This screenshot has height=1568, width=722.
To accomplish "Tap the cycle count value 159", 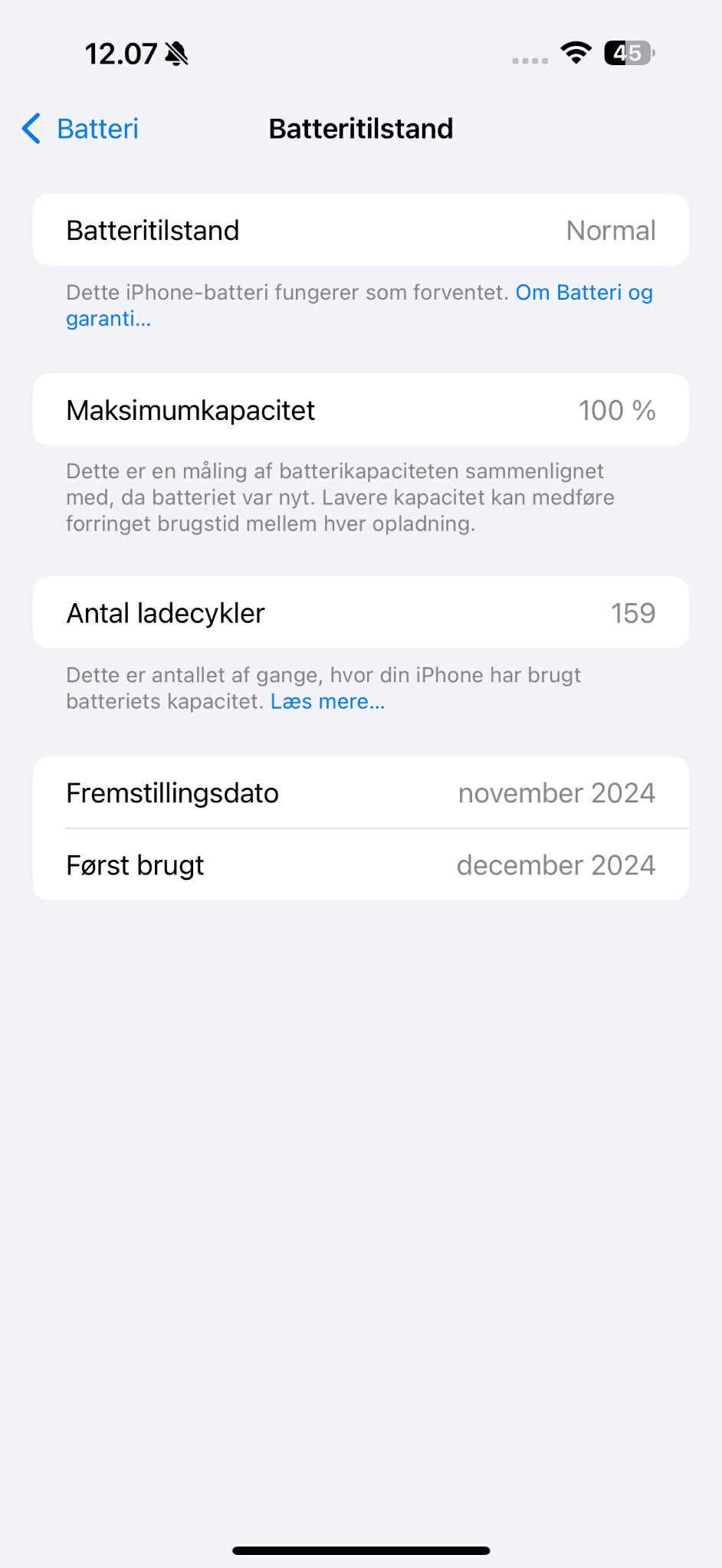I will [x=634, y=612].
